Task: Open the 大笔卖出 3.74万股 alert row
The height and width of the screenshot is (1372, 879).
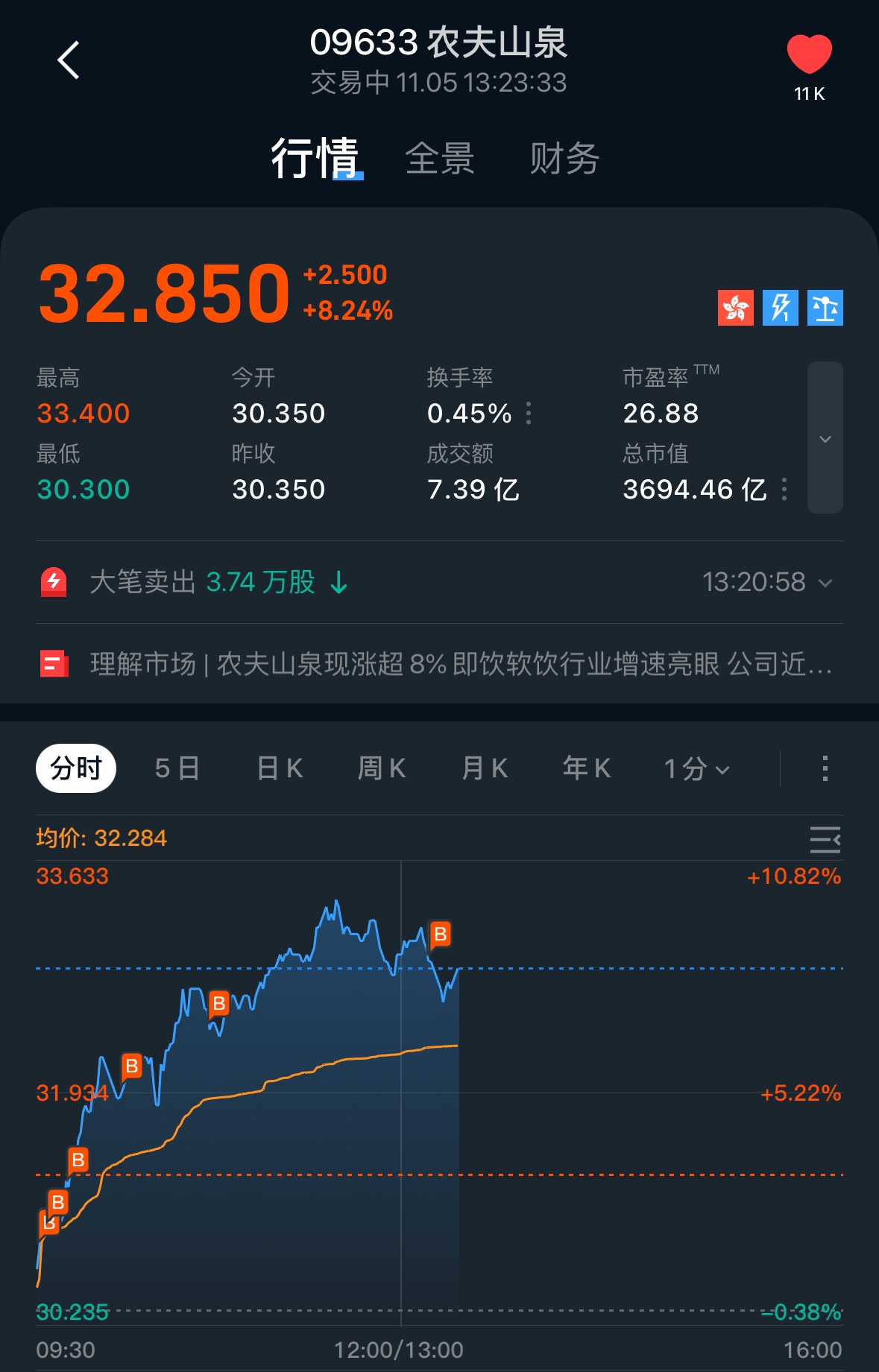Action: [x=440, y=582]
